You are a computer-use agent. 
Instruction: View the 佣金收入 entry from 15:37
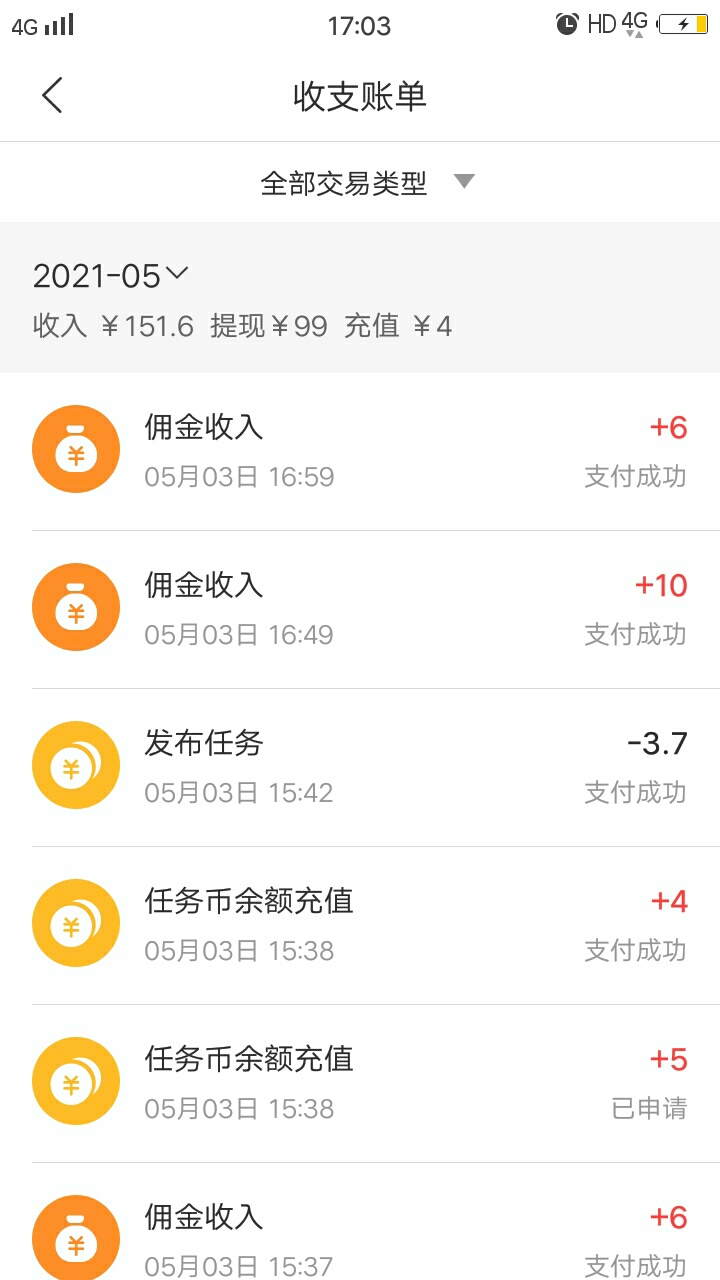[x=360, y=1222]
